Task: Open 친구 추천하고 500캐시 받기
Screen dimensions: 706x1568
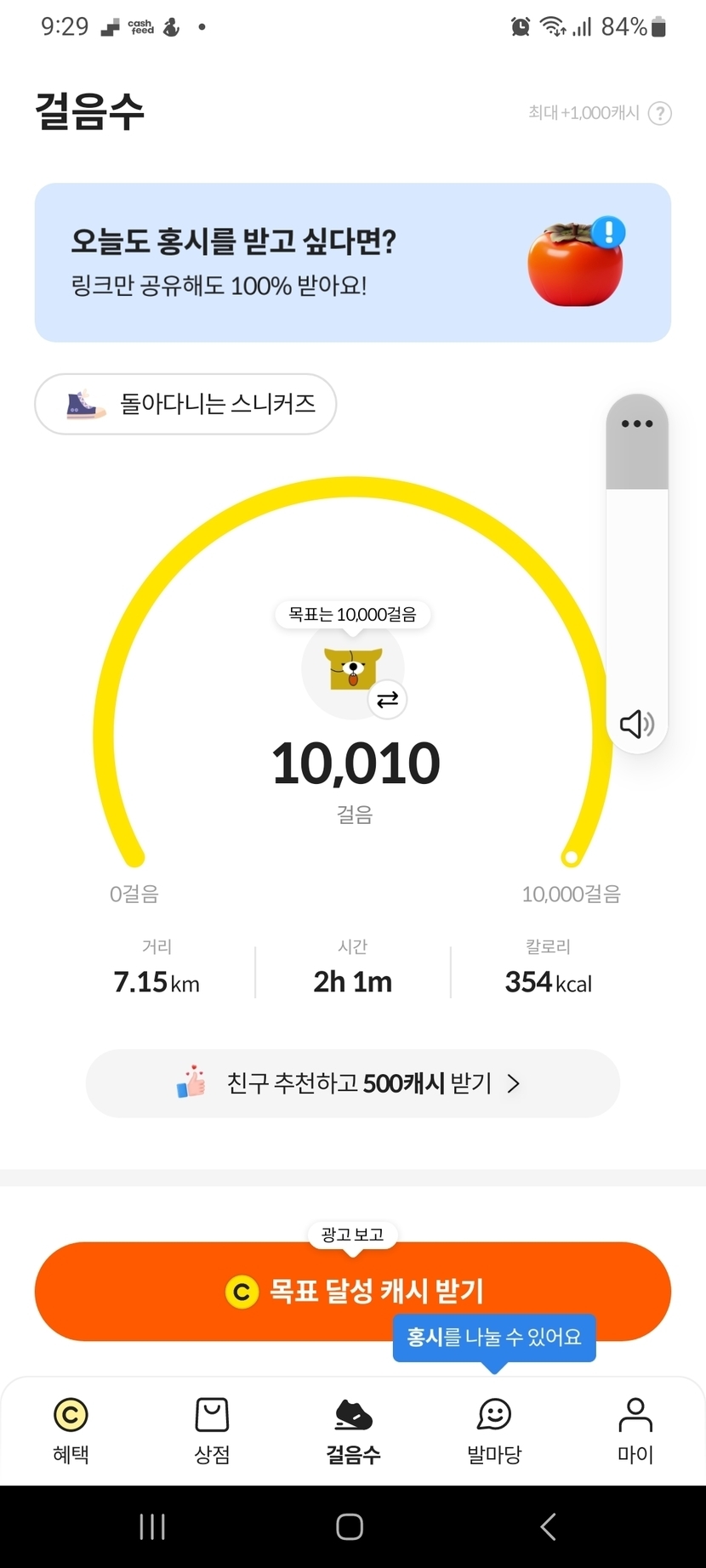Action: pos(352,1083)
